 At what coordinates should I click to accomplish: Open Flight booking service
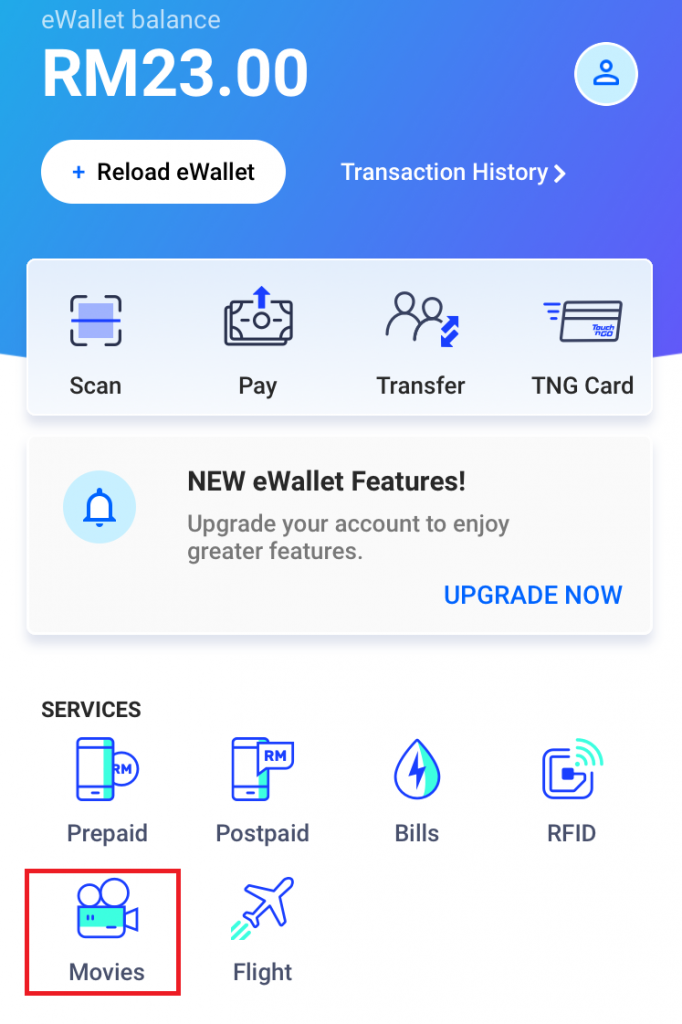pyautogui.click(x=262, y=930)
